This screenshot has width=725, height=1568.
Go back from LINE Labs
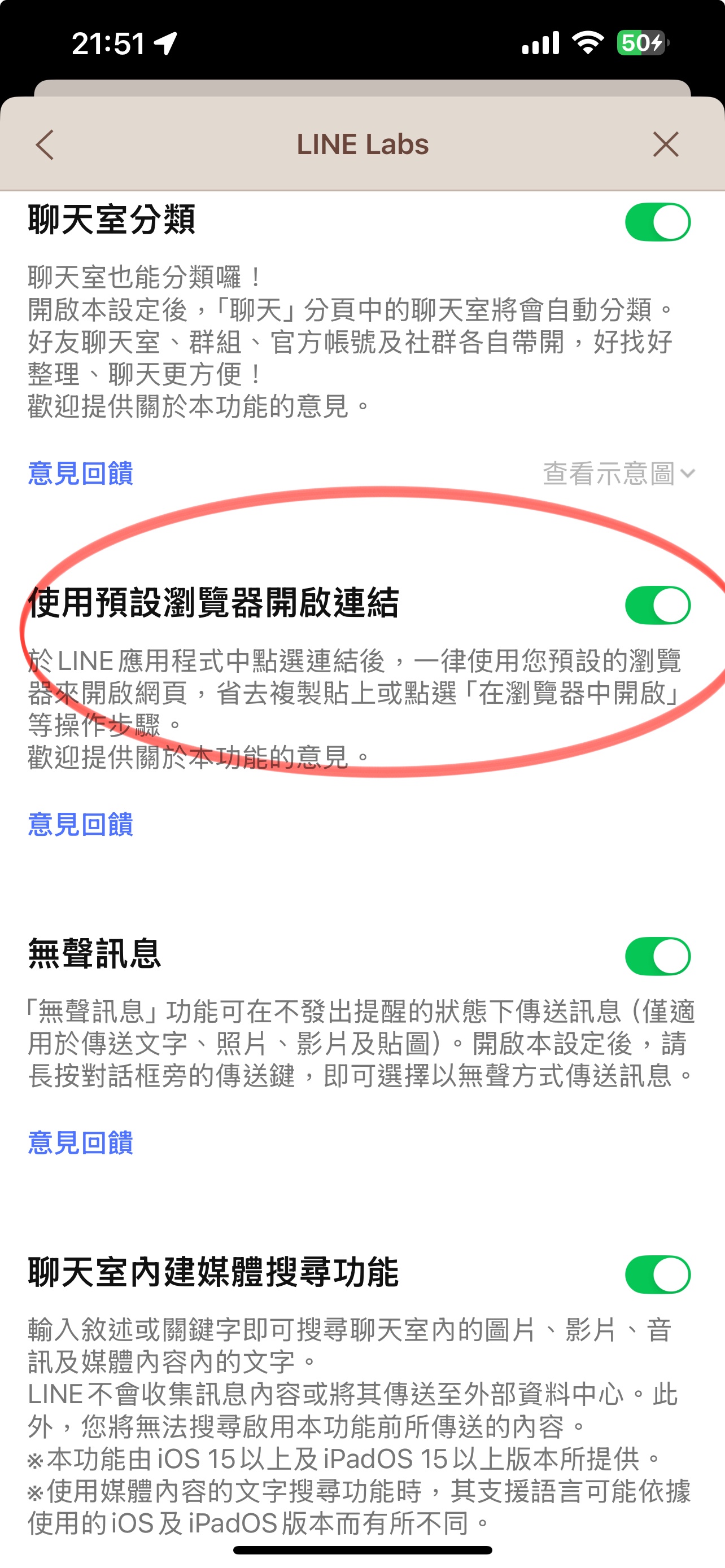coord(45,145)
